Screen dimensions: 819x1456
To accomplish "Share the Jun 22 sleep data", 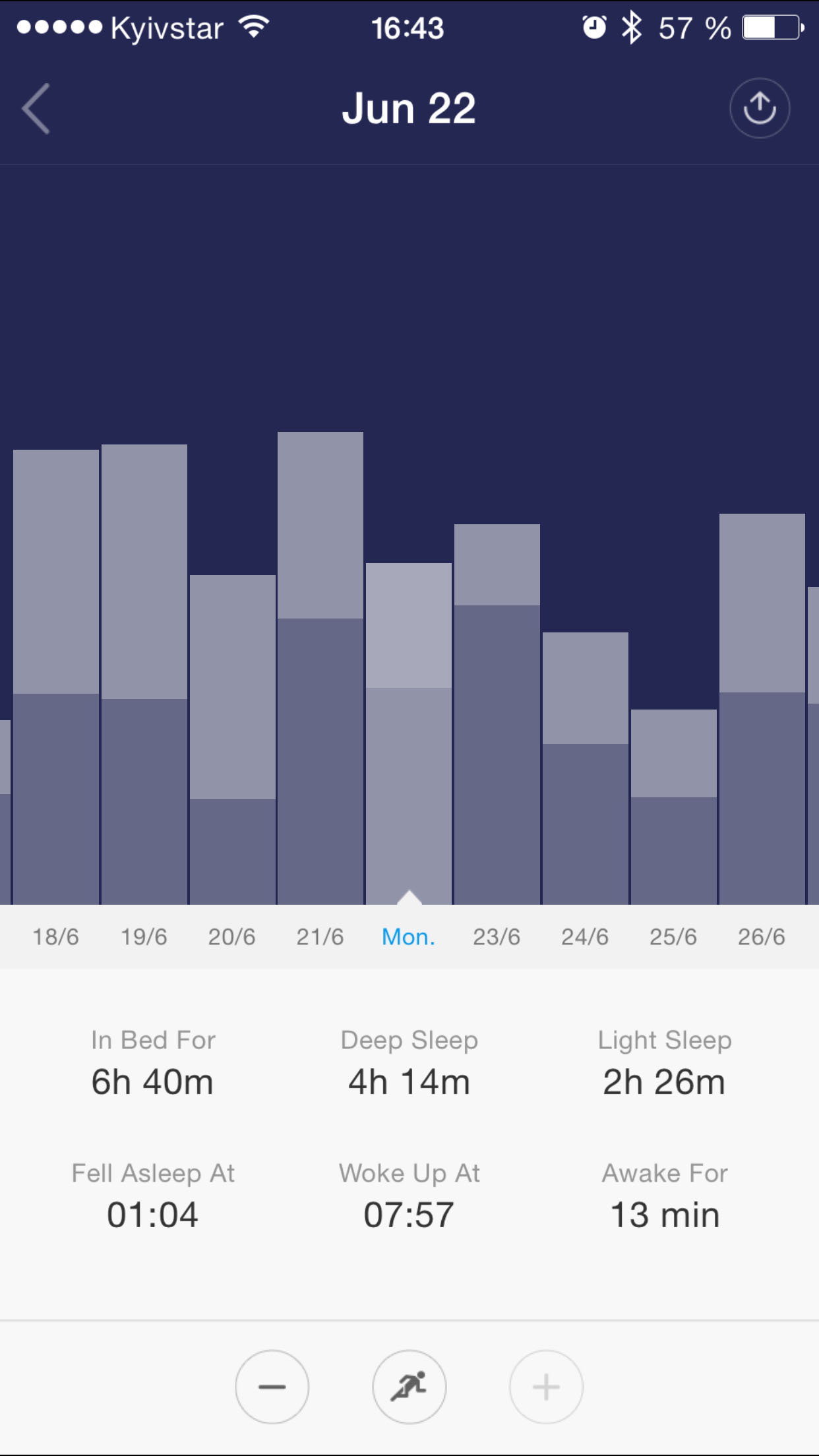I will pos(760,108).
